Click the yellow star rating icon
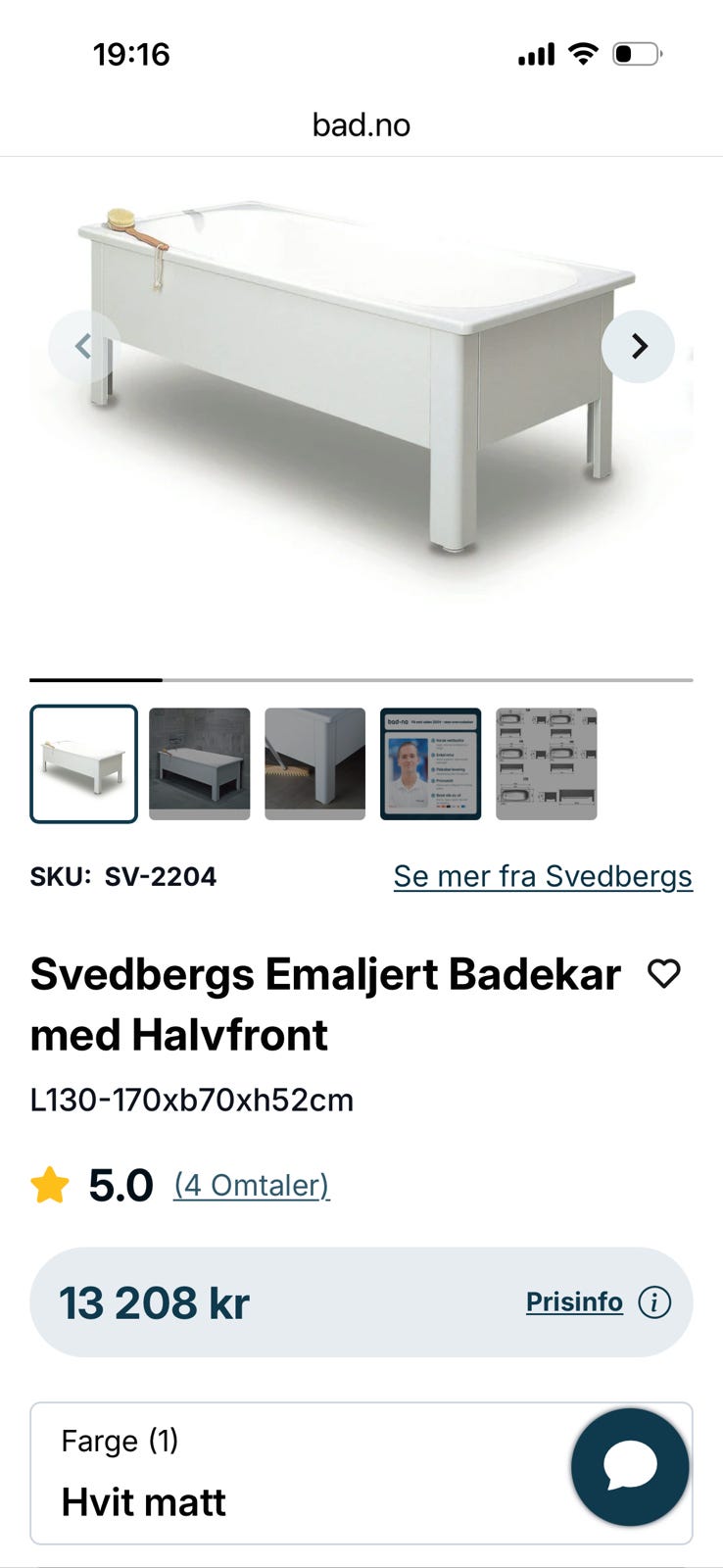 [50, 1185]
